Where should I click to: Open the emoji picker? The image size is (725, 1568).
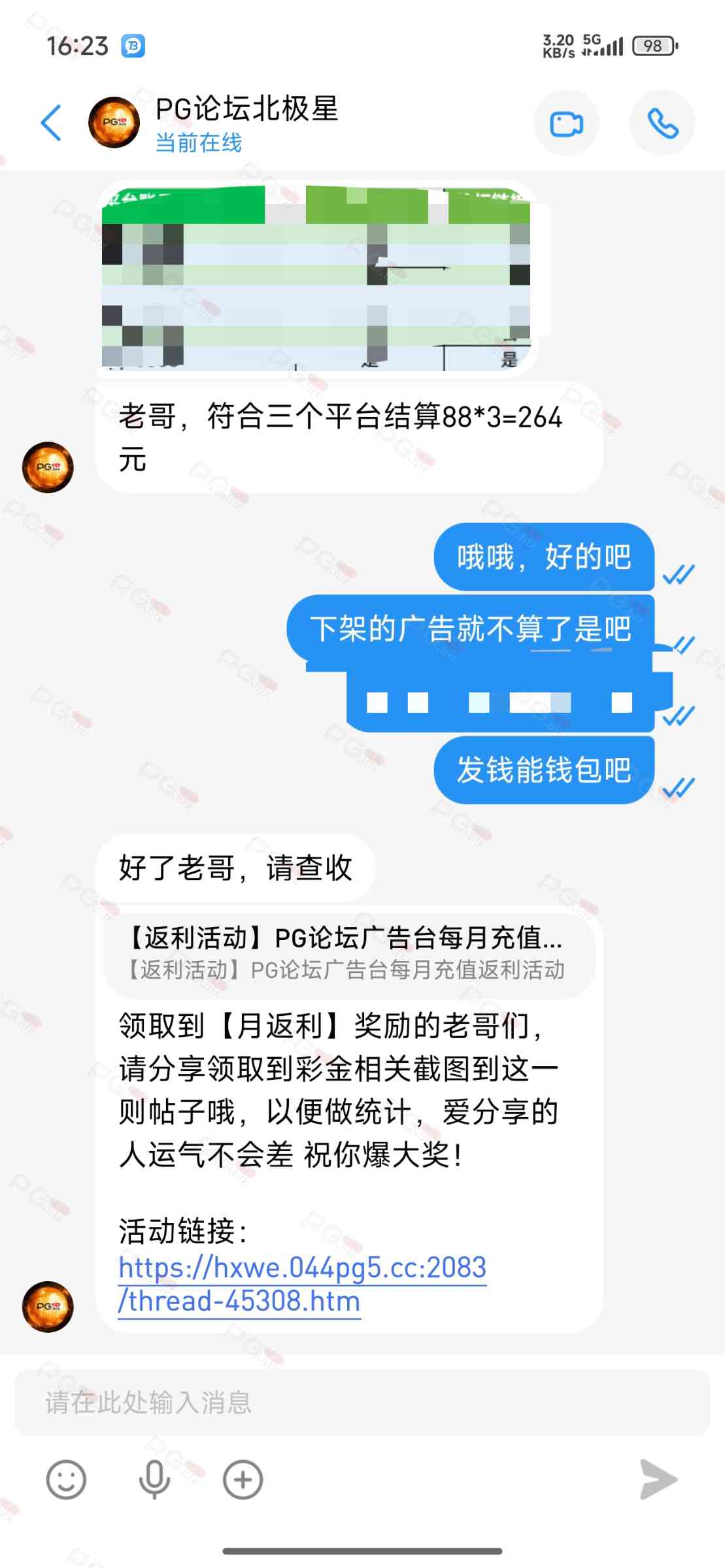pos(66,1480)
